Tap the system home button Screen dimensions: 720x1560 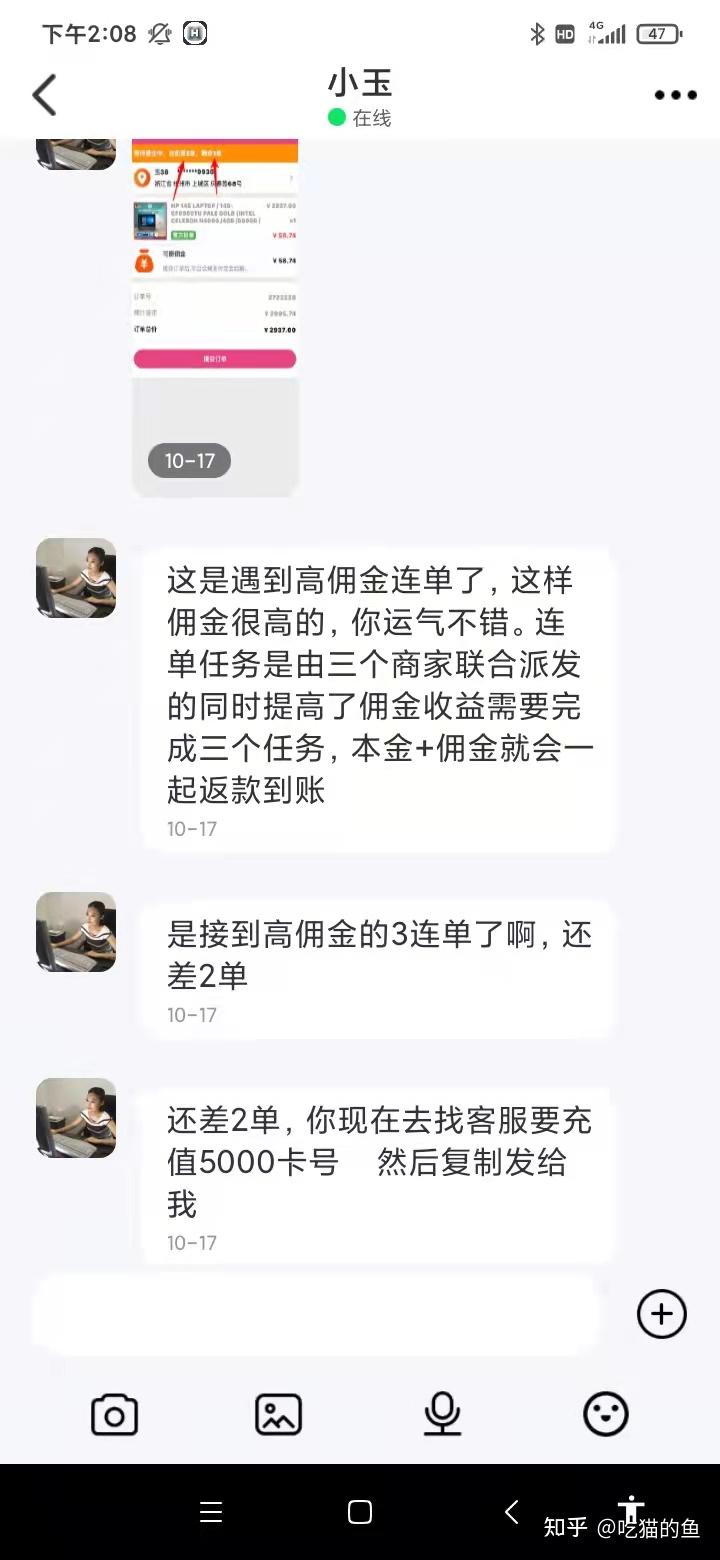coord(360,1512)
